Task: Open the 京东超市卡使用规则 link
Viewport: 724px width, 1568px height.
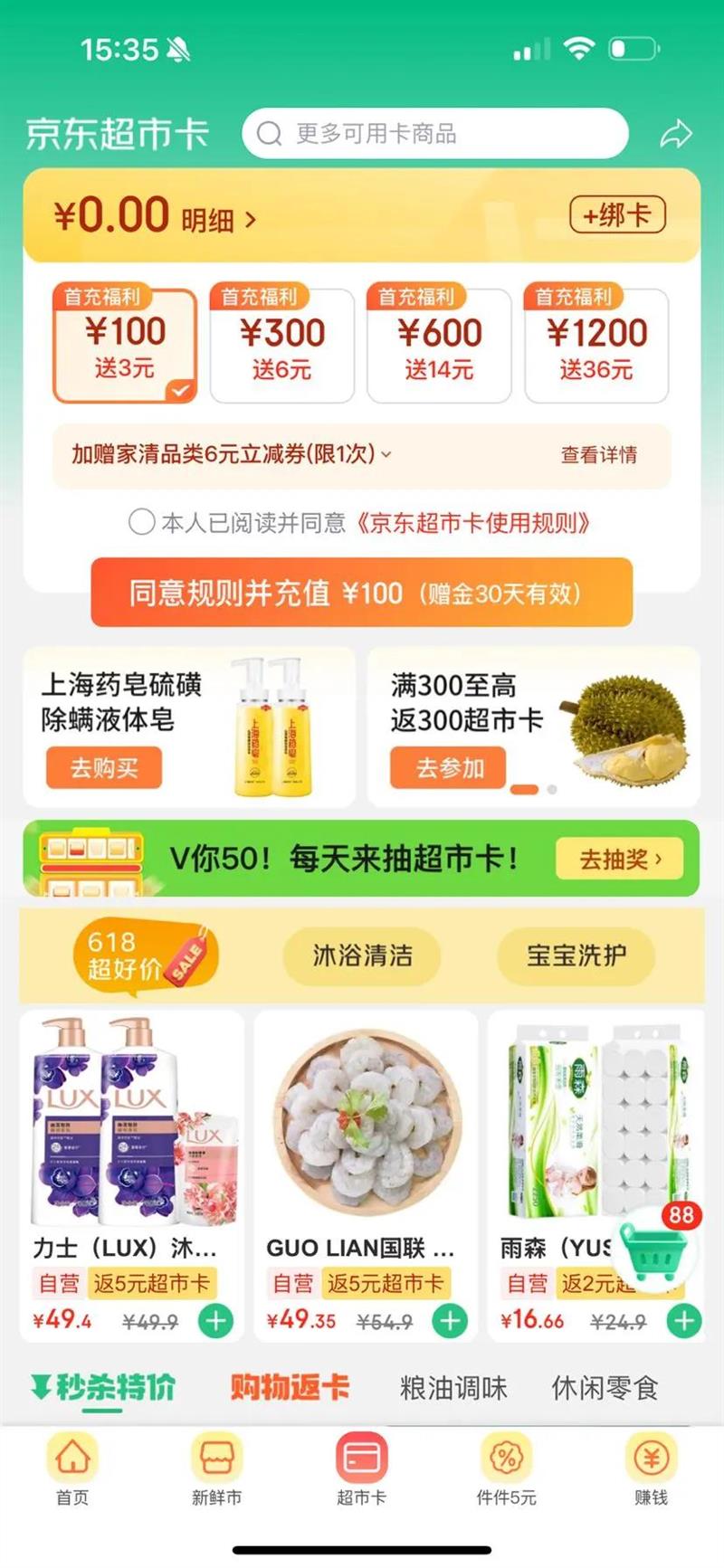Action: pyautogui.click(x=473, y=522)
